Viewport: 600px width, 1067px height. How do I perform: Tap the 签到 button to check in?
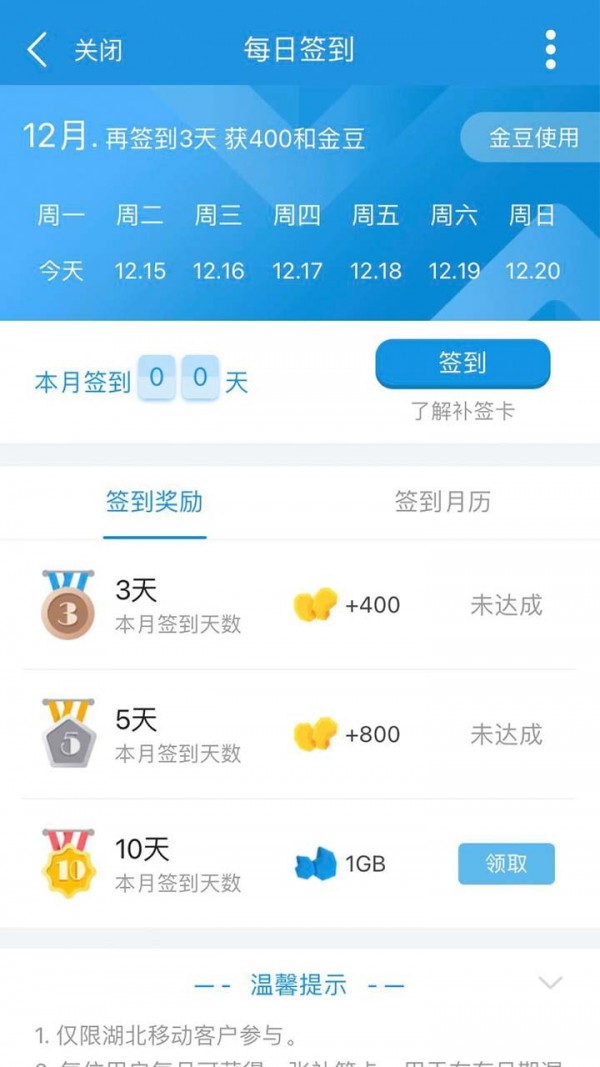pos(462,363)
